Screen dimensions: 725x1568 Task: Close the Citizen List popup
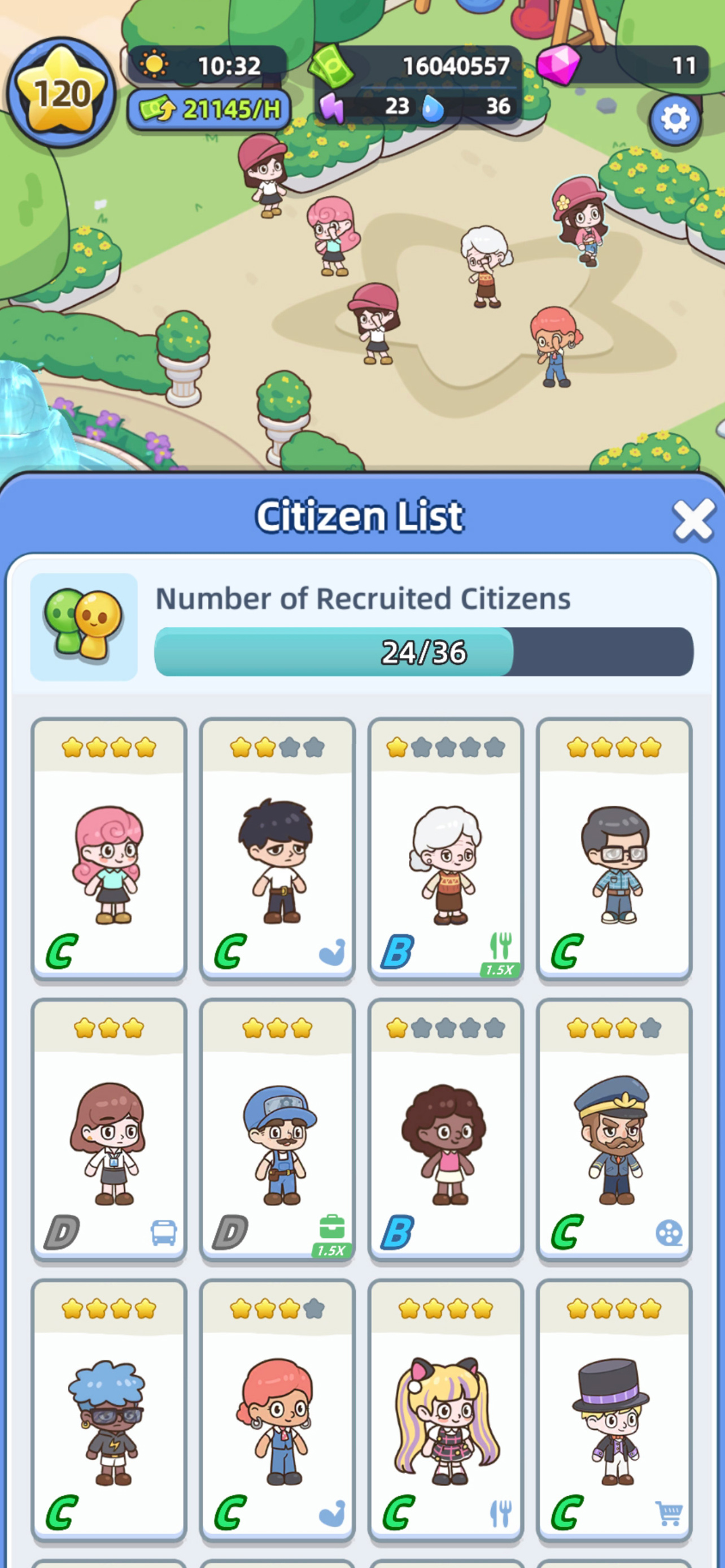click(x=693, y=520)
